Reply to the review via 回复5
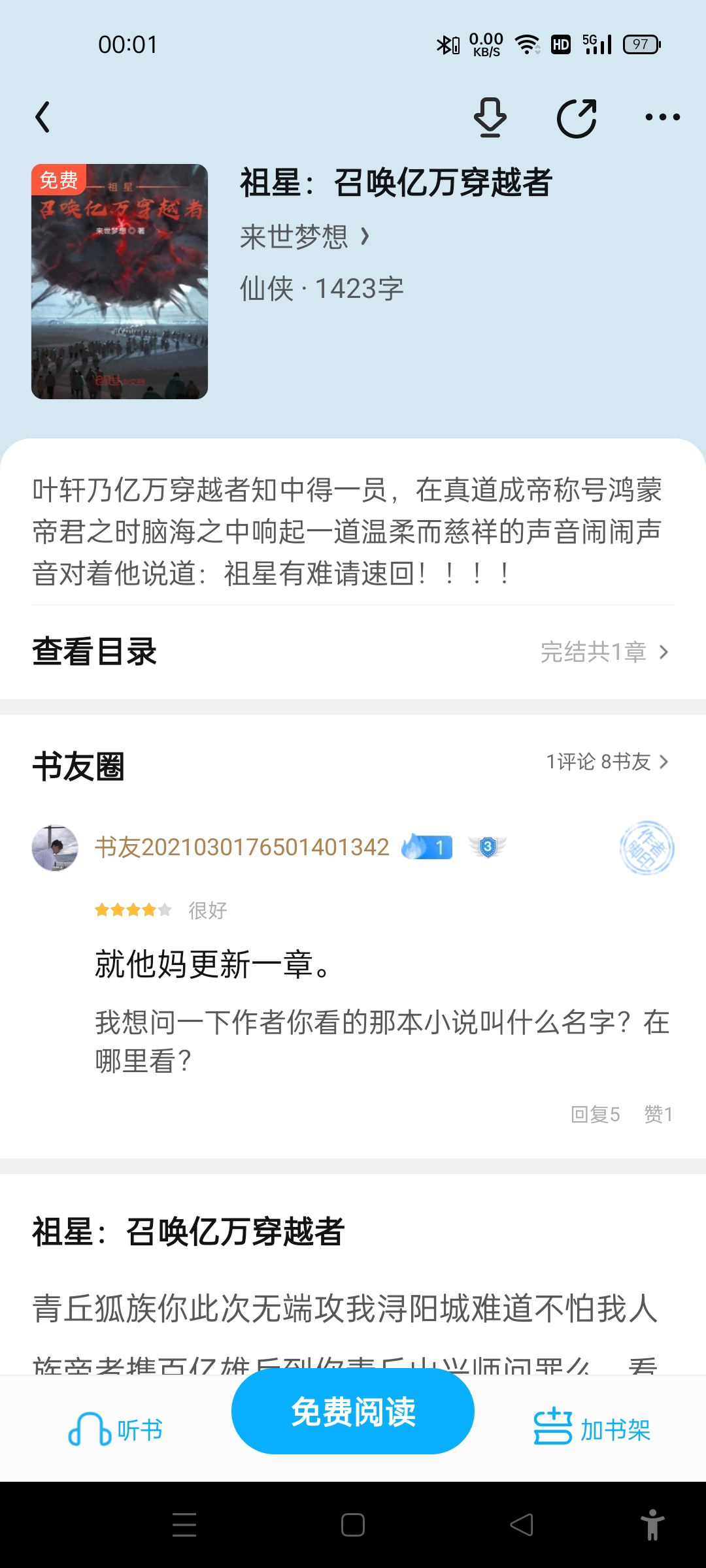 click(595, 1114)
